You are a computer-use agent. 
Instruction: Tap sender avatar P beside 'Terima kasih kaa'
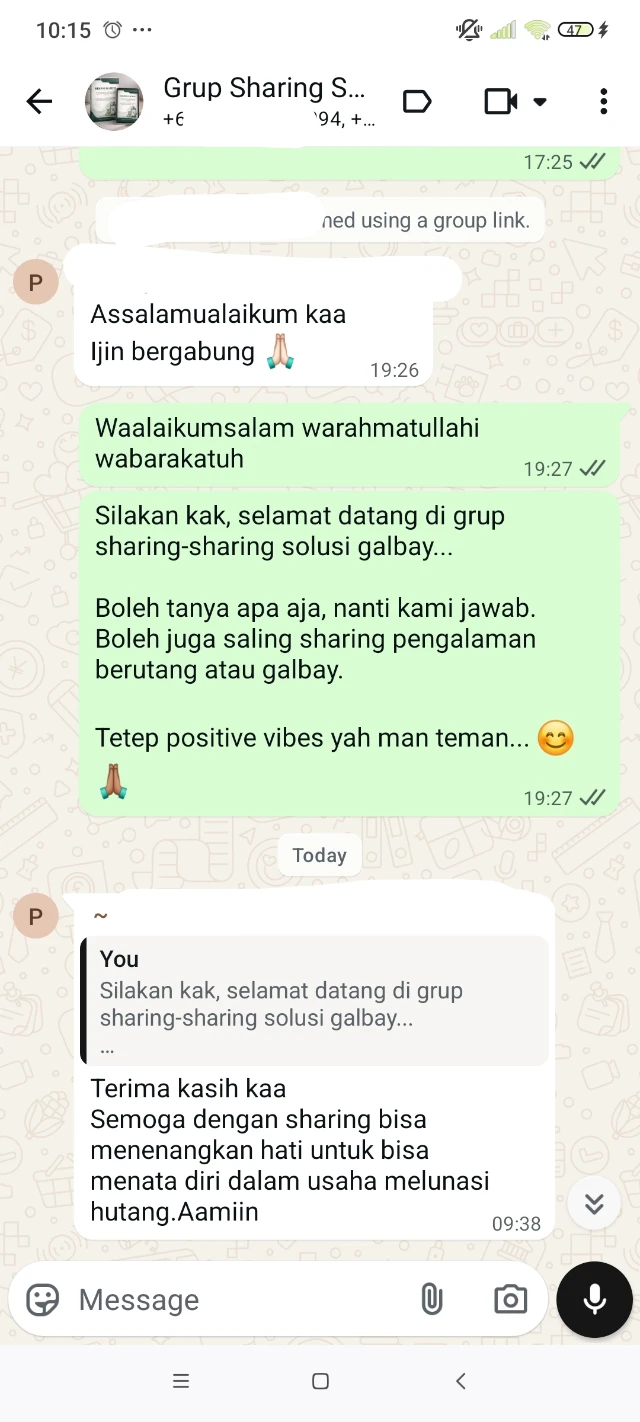pos(36,917)
